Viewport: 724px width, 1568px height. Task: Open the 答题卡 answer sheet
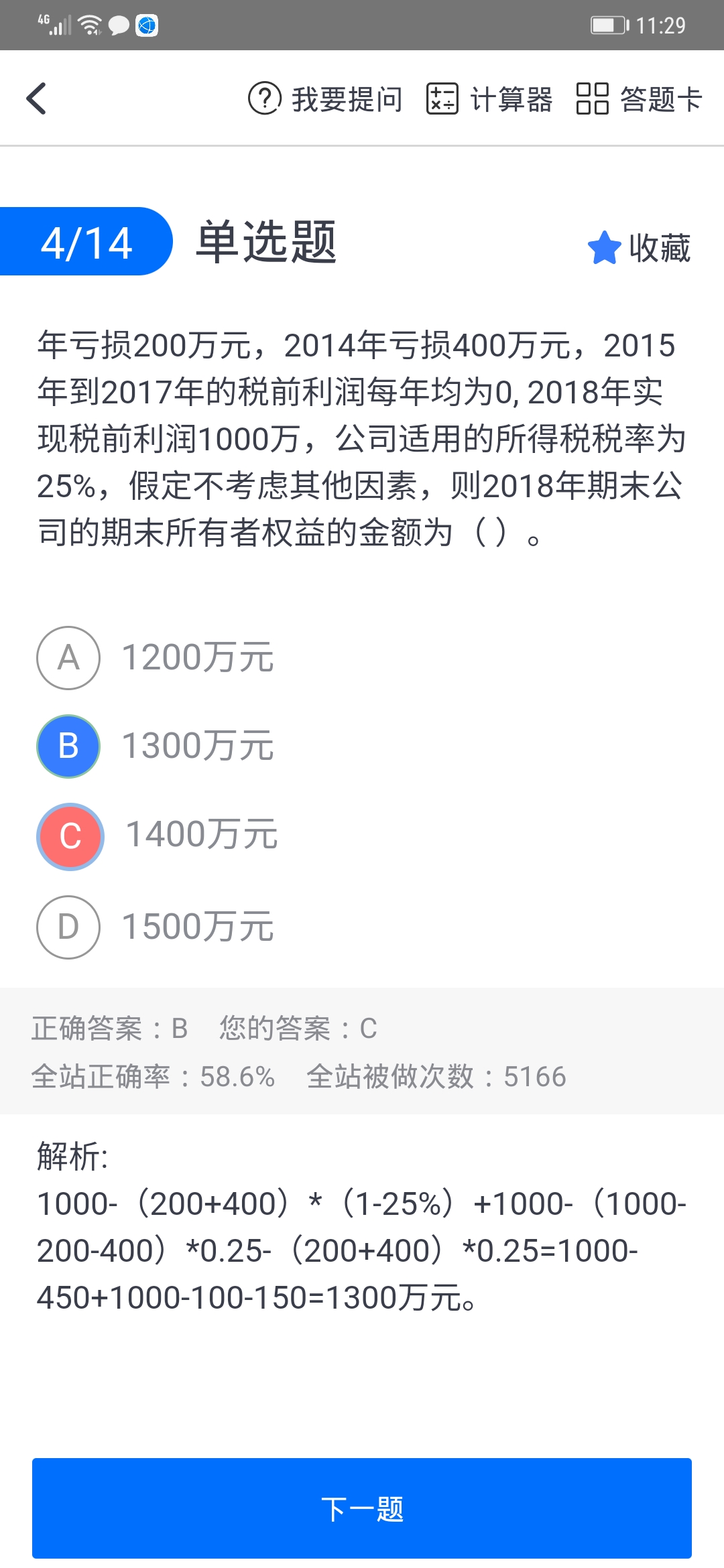(x=639, y=99)
